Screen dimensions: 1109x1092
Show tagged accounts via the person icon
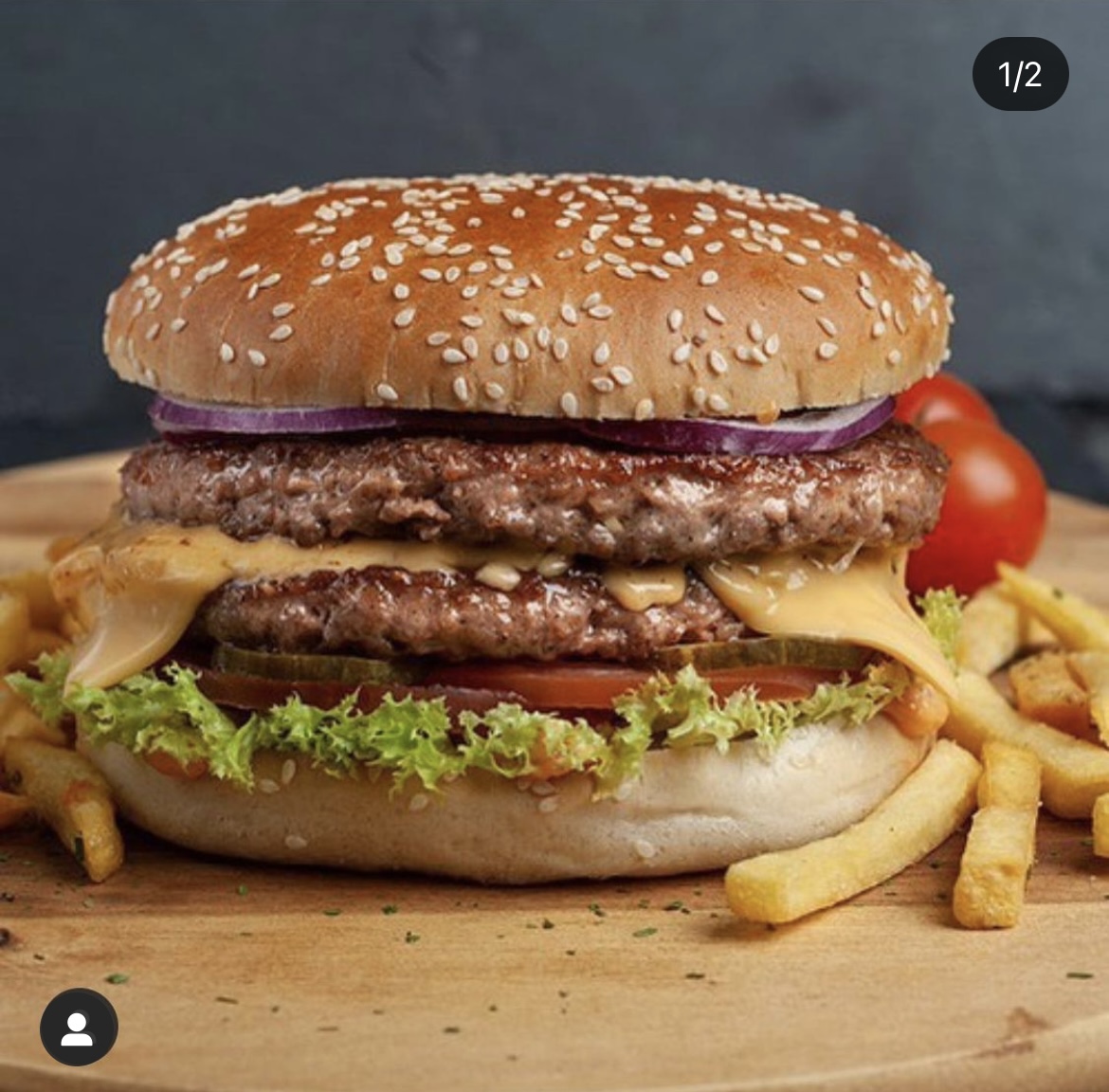tap(79, 1028)
